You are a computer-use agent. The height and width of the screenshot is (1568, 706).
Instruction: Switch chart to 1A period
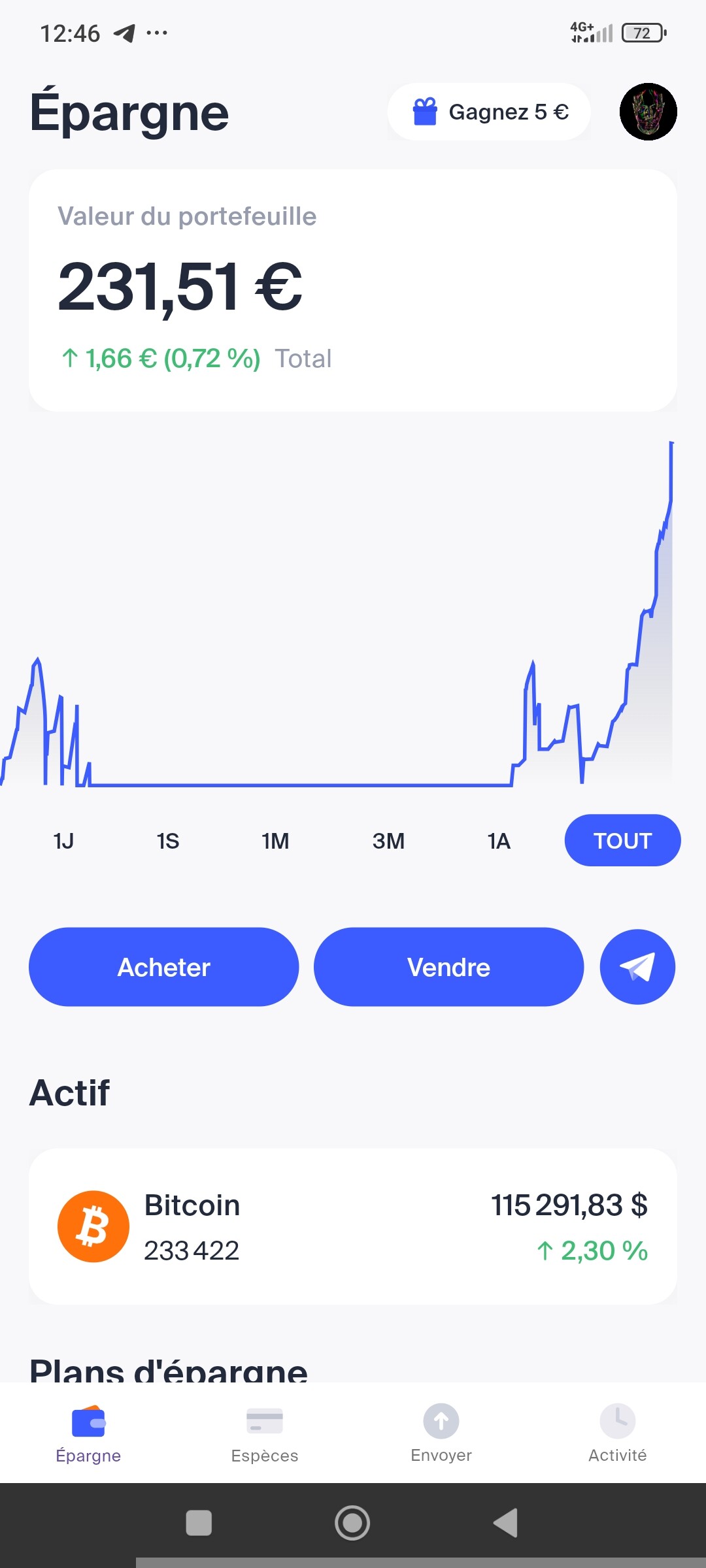click(499, 841)
